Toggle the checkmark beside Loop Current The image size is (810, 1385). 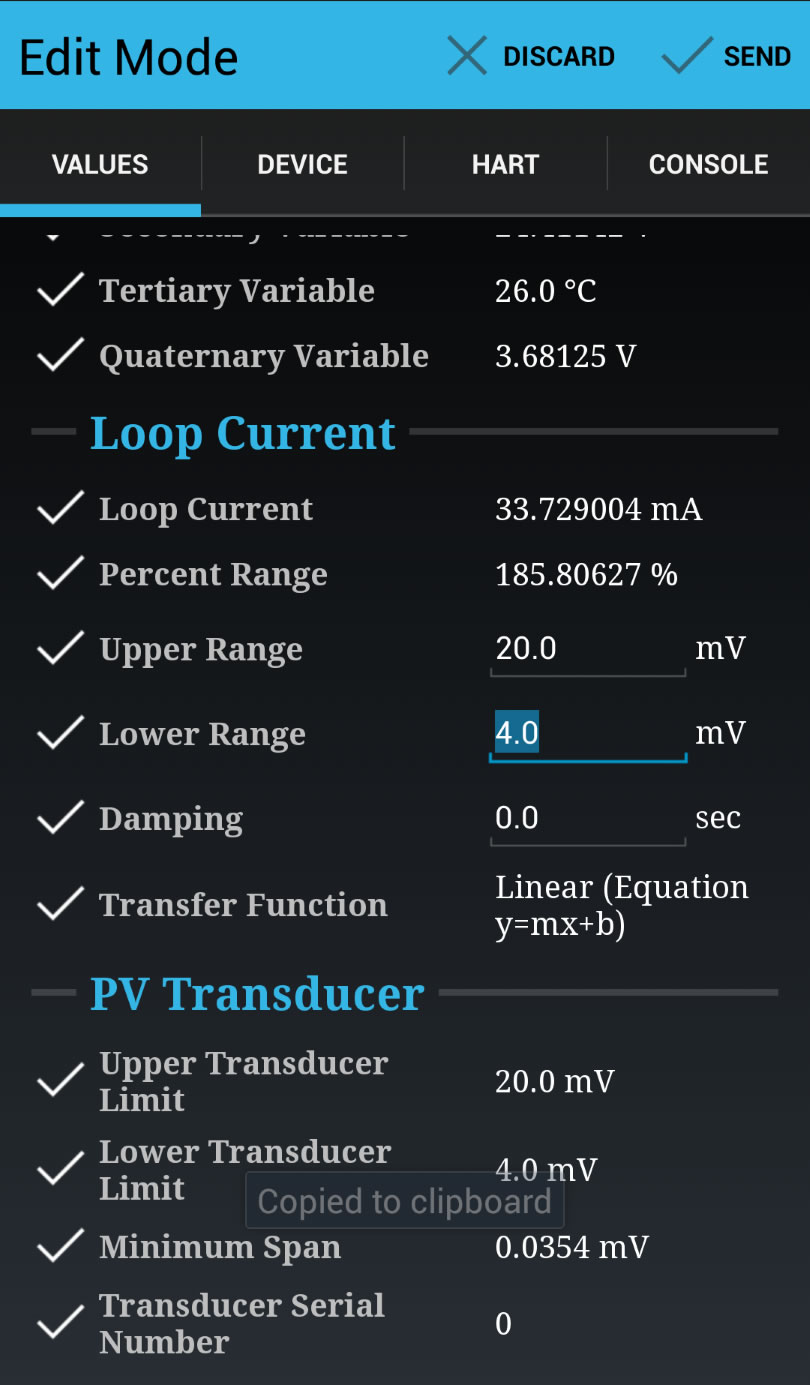(60, 509)
